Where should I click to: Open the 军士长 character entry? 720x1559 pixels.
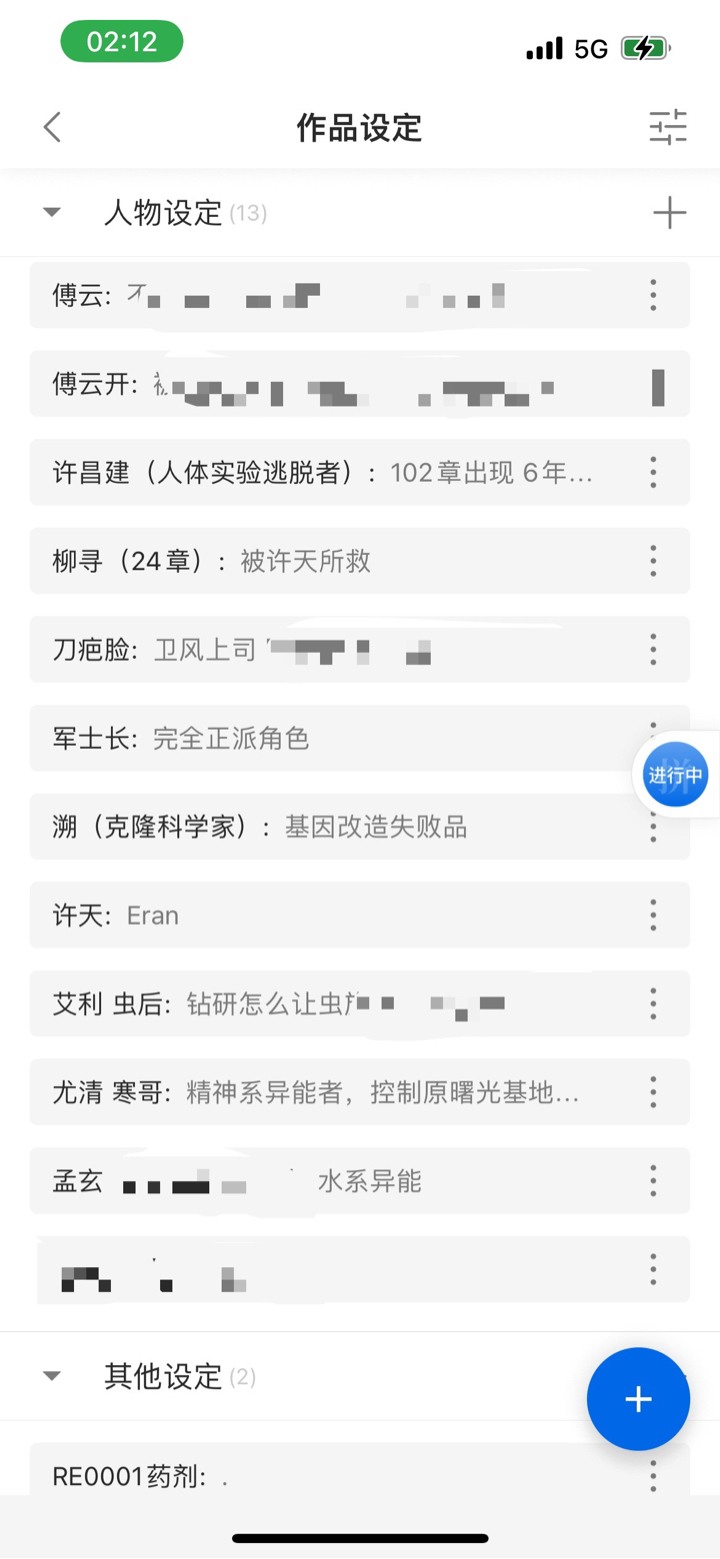300,739
